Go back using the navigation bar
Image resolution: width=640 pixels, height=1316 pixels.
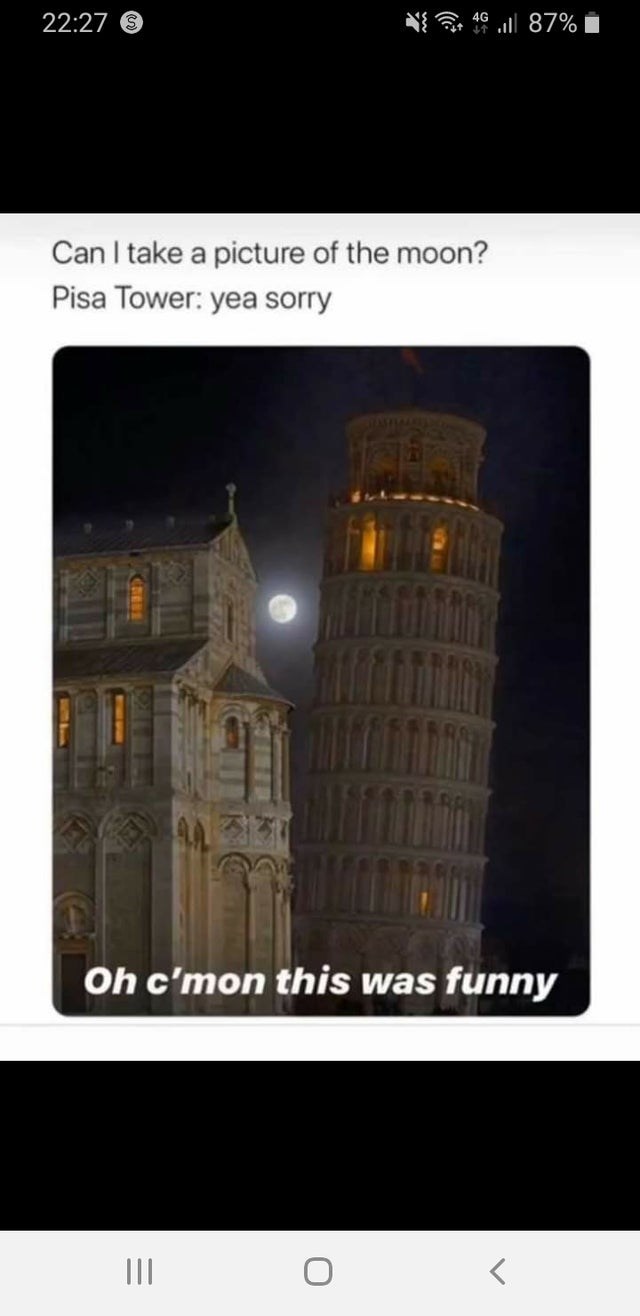[x=497, y=1271]
